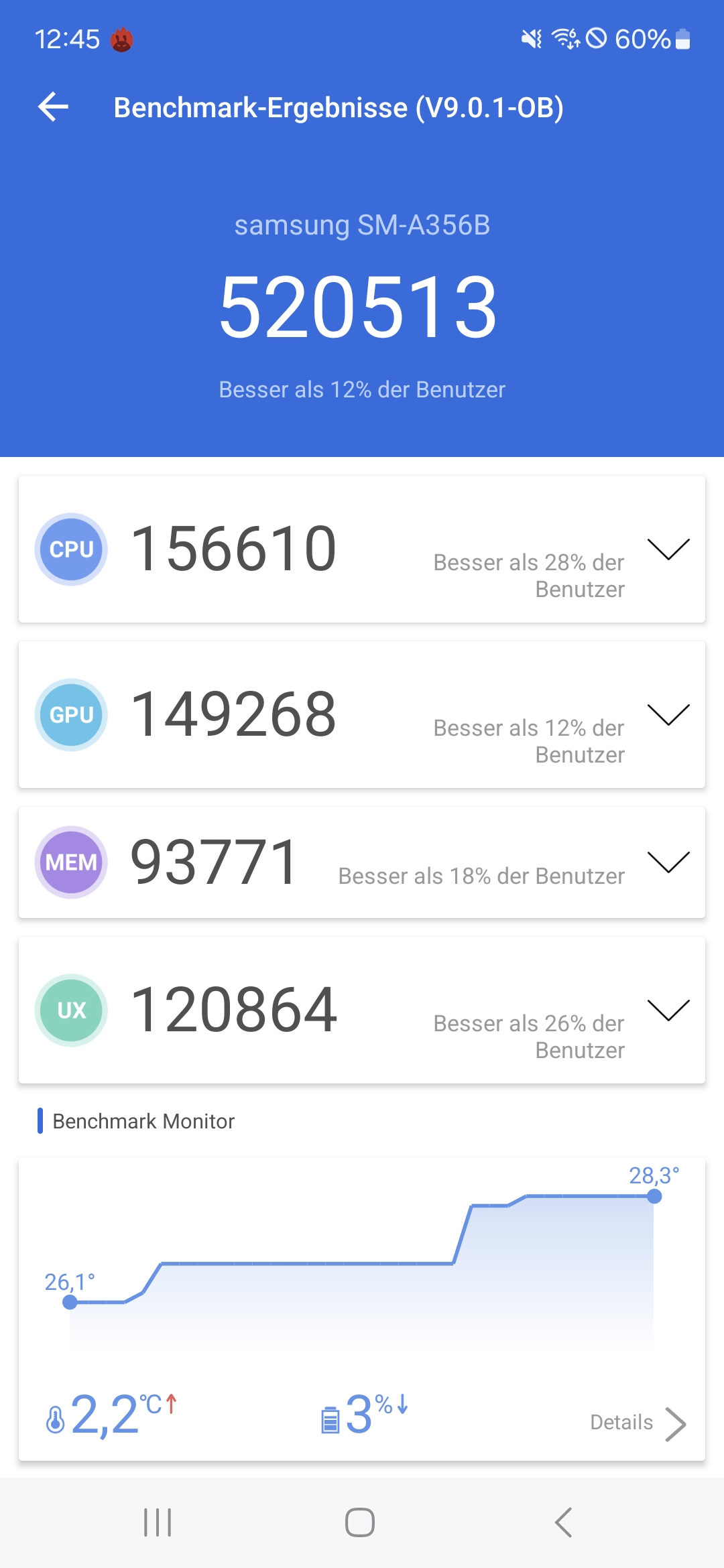Expand the CPU score details

(x=668, y=549)
